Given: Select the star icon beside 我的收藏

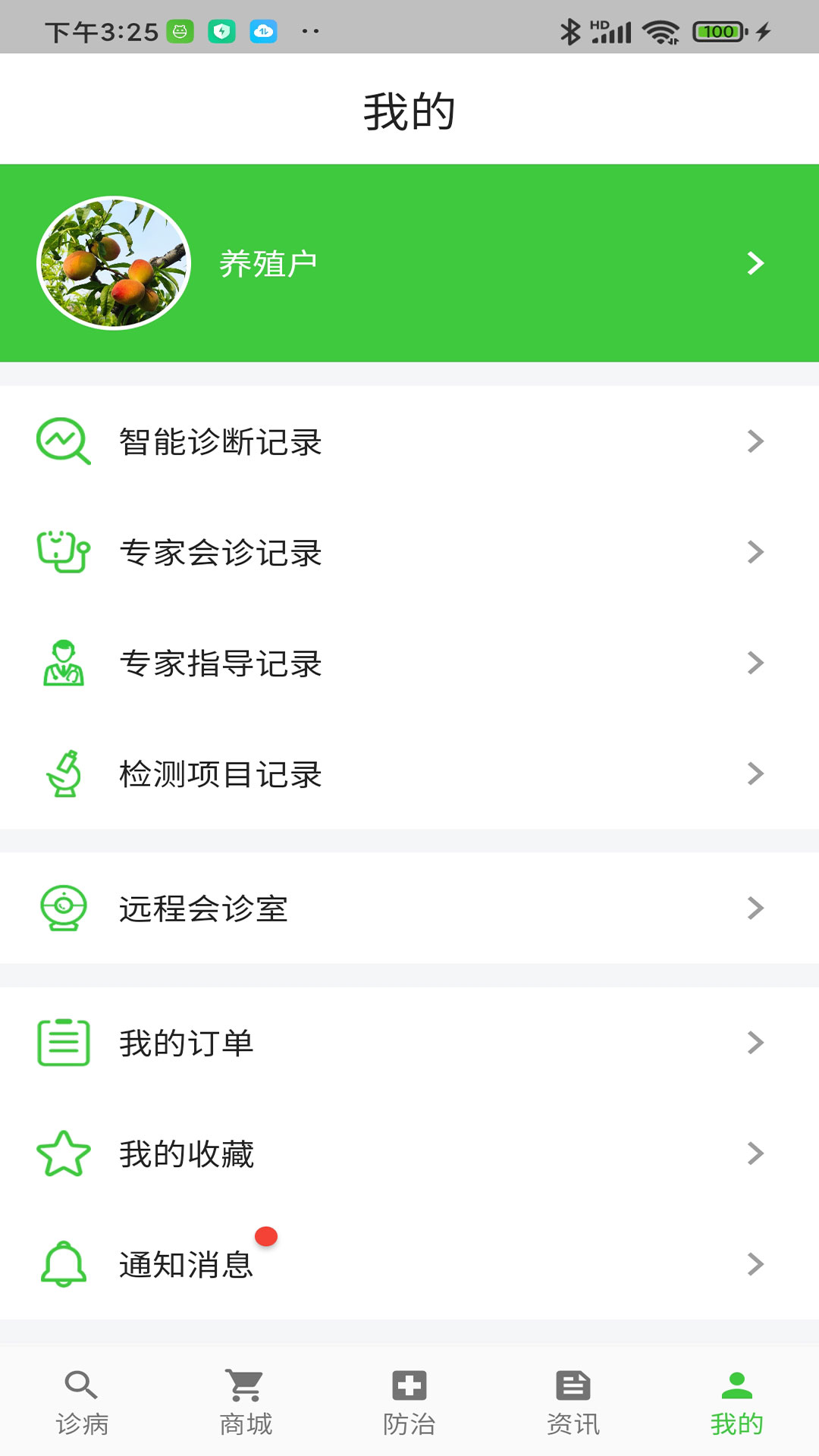Looking at the screenshot, I should (64, 1153).
